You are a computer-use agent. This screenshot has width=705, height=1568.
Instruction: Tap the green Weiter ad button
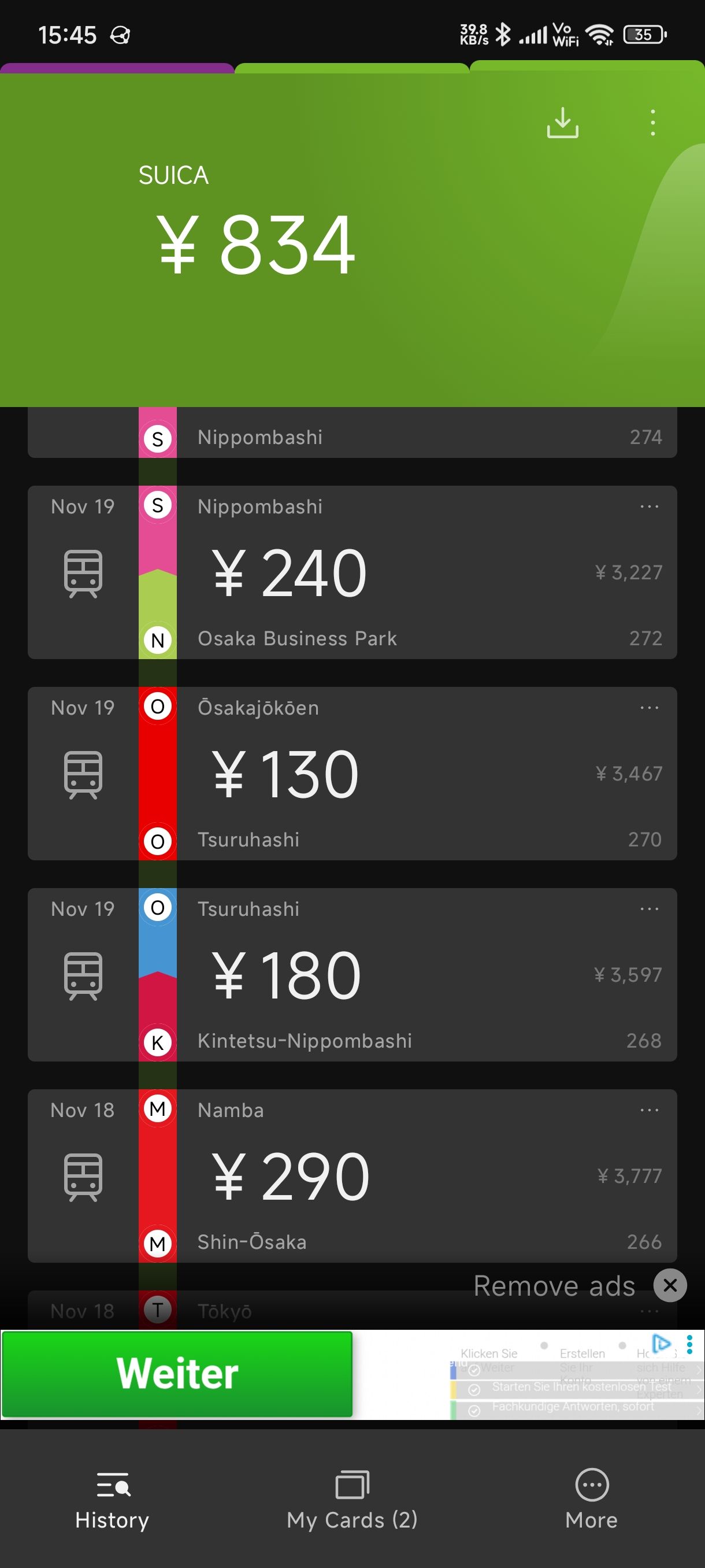click(177, 1374)
